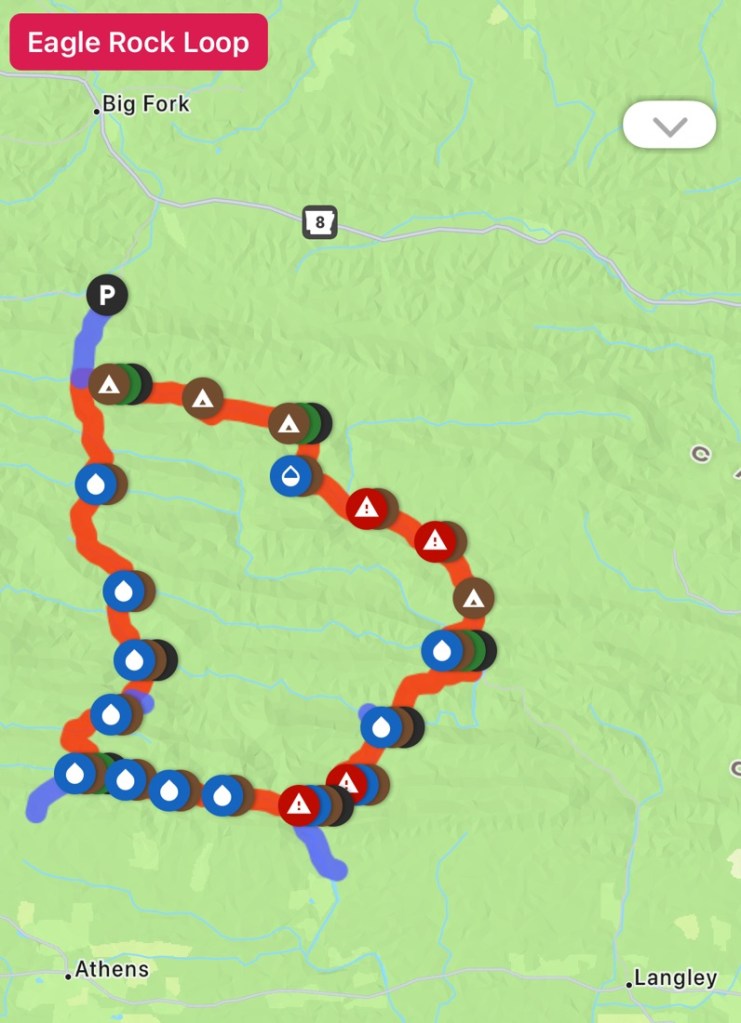This screenshot has height=1023, width=741.
Task: Tap the Eagle Rock Loop button
Action: [x=138, y=42]
